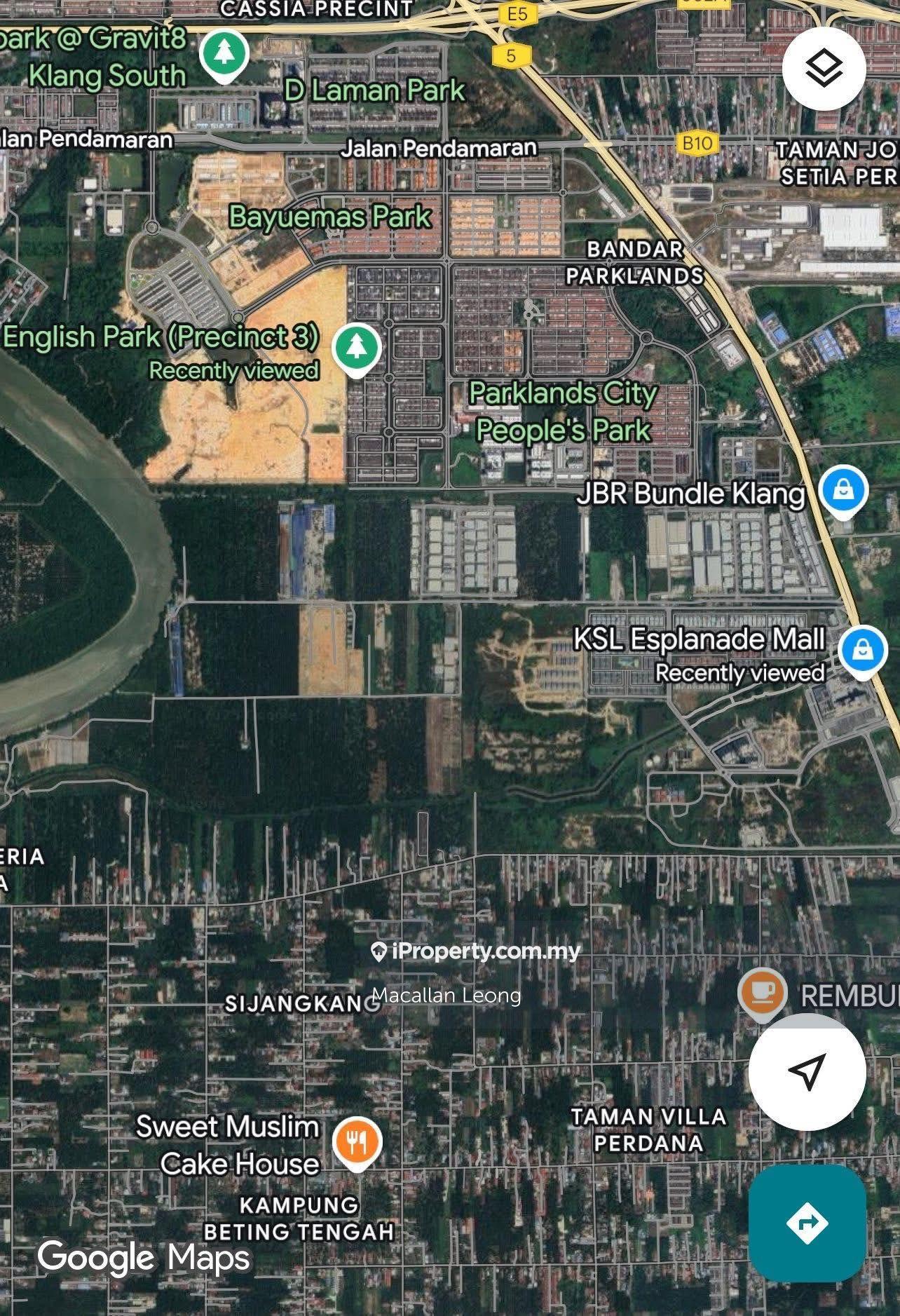
Task: Select the English Park (Precinct 3) pin
Action: [357, 347]
